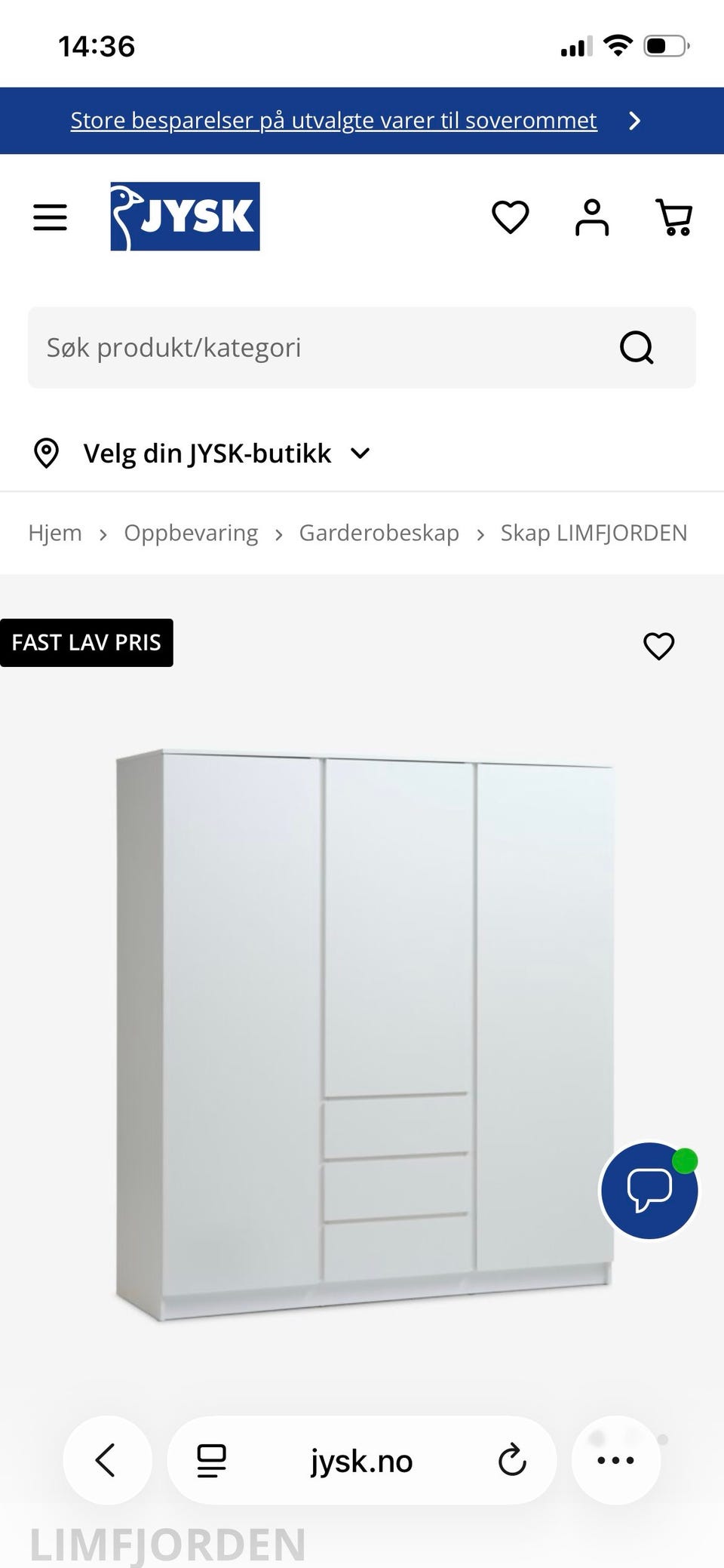
Task: Open the account profile icon
Action: click(x=592, y=217)
